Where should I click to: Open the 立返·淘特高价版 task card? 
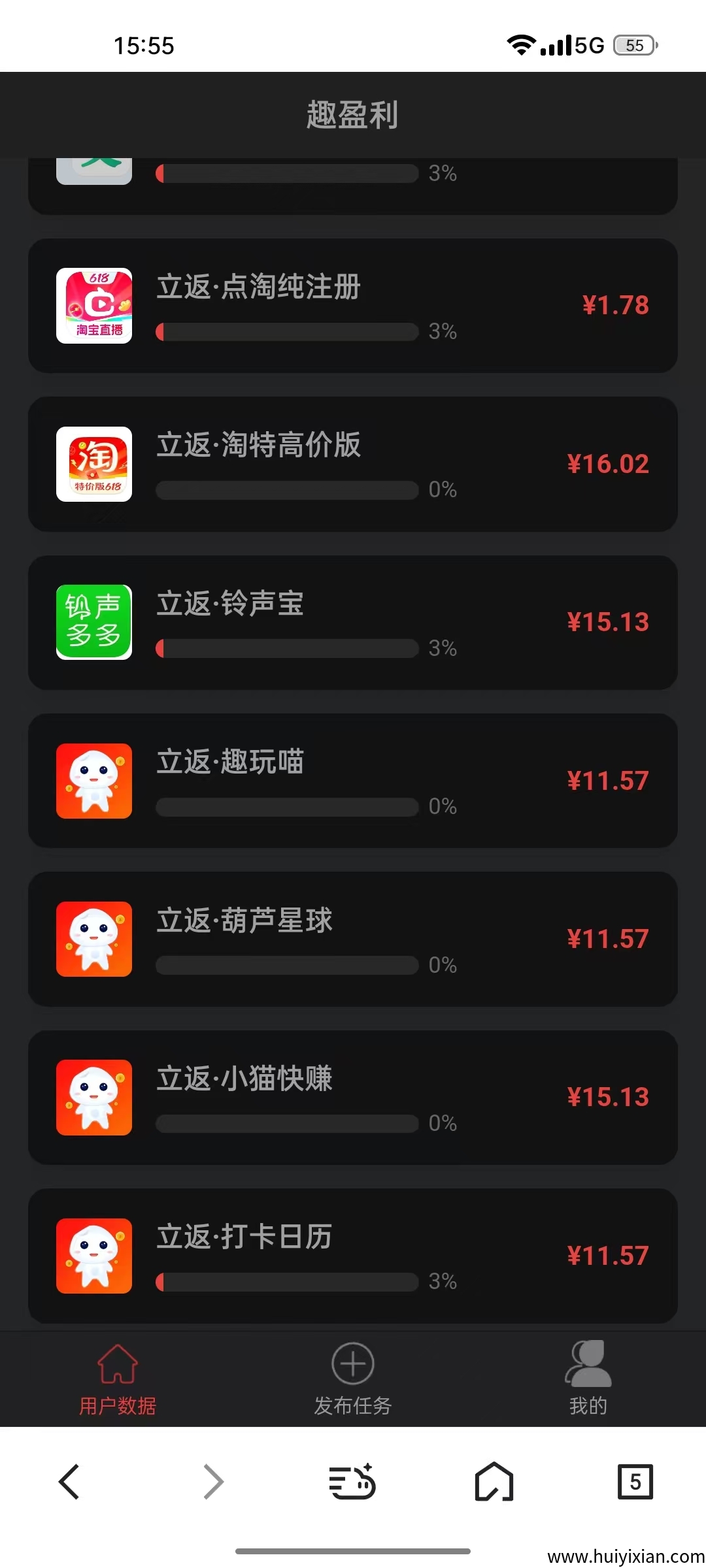coord(352,464)
